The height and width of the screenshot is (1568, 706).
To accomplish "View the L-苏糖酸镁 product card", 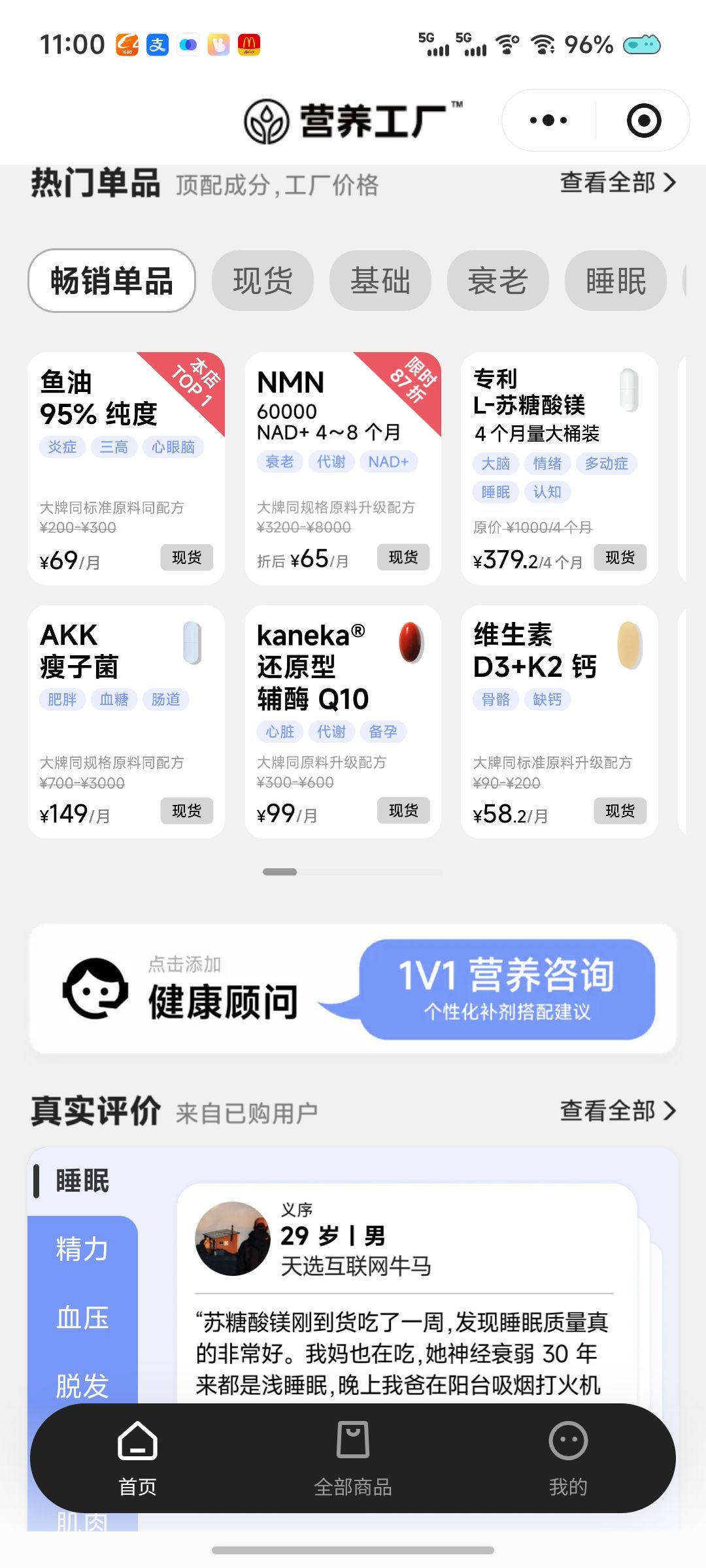I will point(559,468).
